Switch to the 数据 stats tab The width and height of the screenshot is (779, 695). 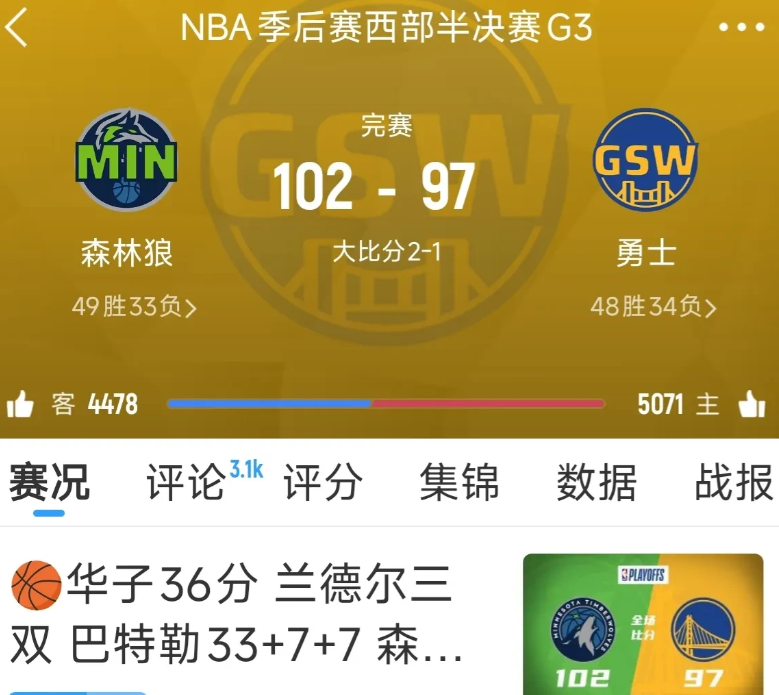pyautogui.click(x=596, y=484)
